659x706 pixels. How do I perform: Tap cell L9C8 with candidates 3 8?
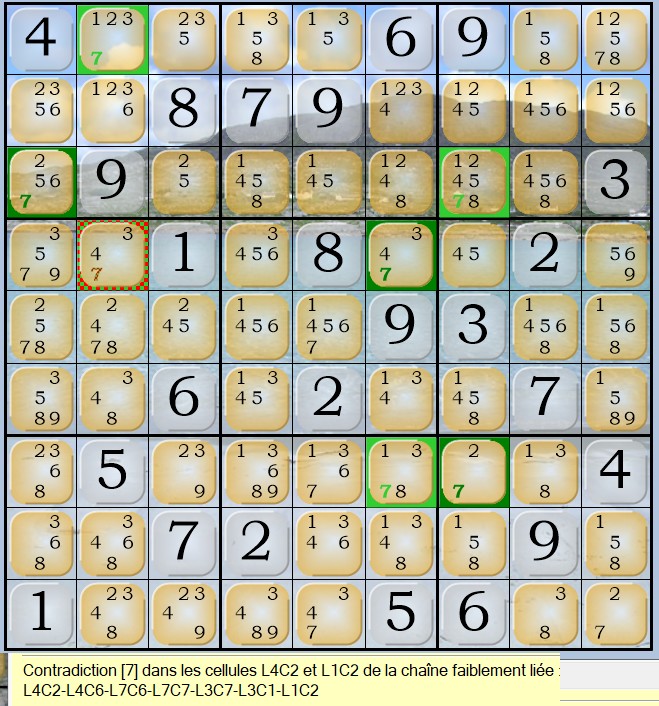pos(544,613)
